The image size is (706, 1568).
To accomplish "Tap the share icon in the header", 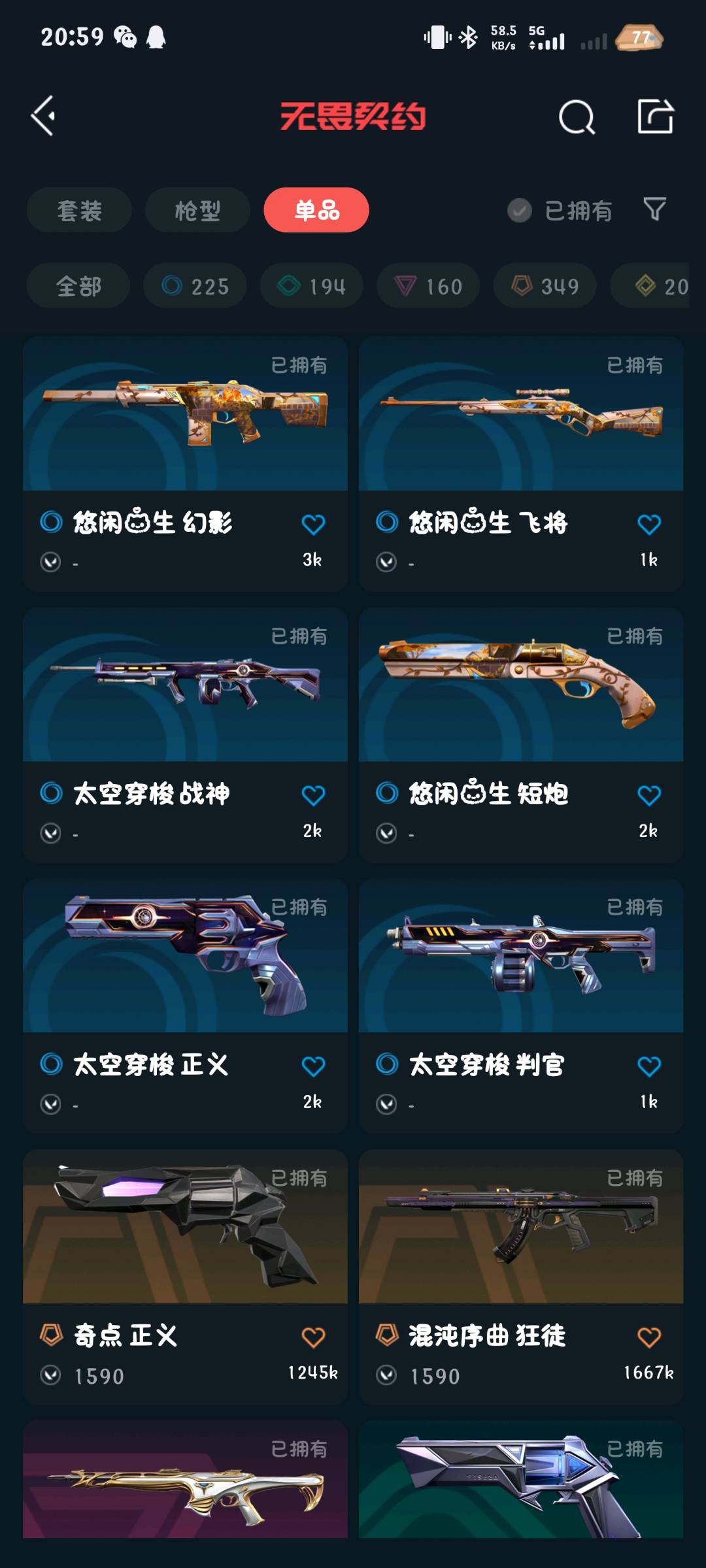I will point(655,117).
